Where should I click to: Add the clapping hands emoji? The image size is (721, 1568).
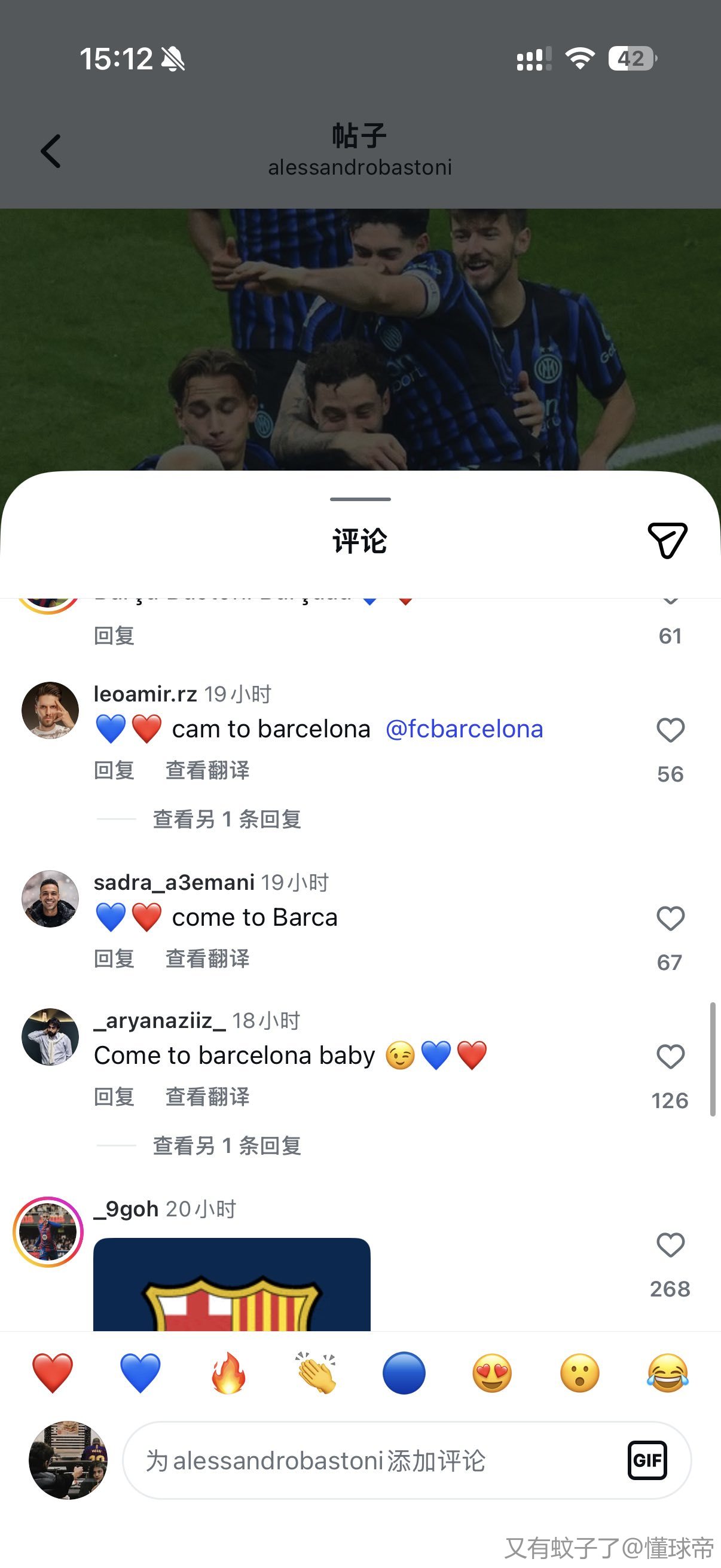(316, 1373)
